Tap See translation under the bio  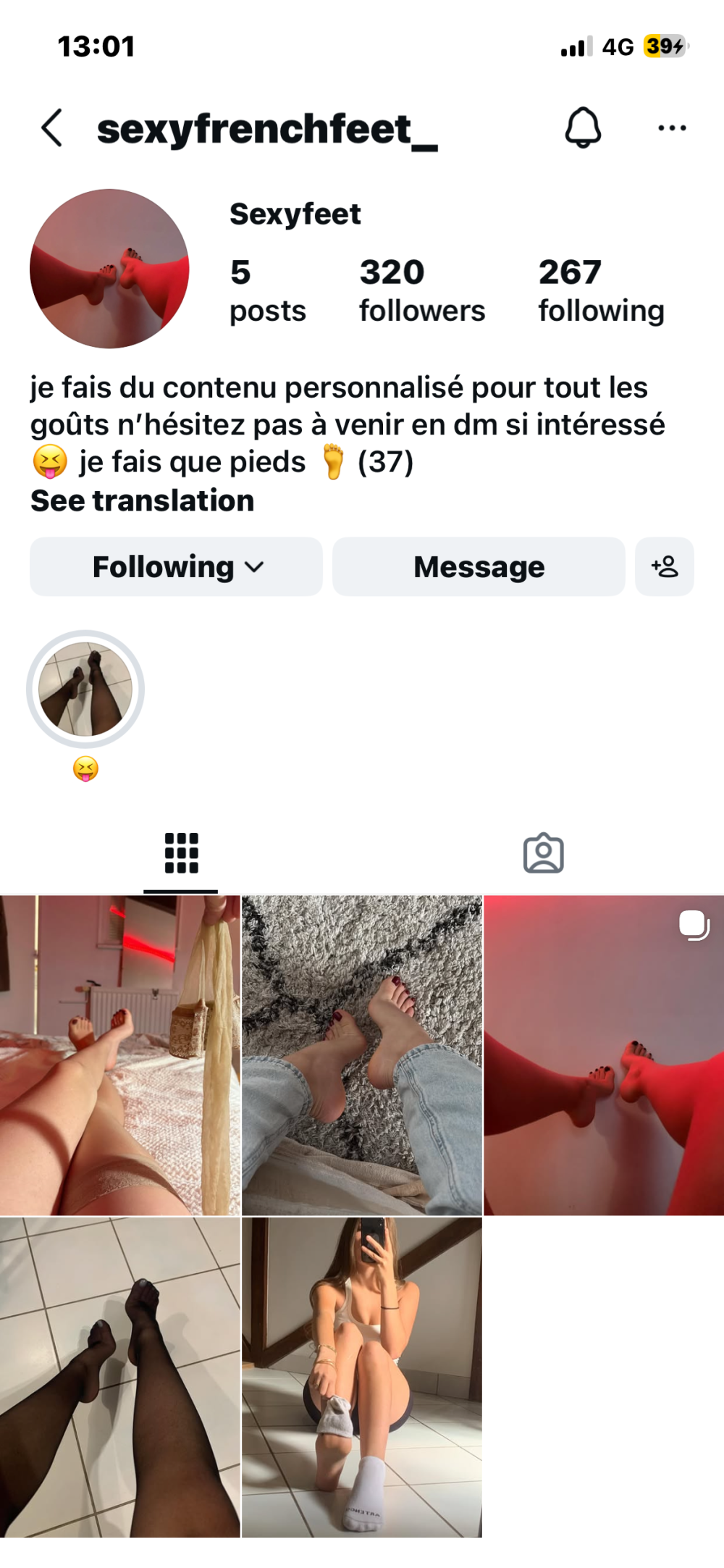(143, 500)
